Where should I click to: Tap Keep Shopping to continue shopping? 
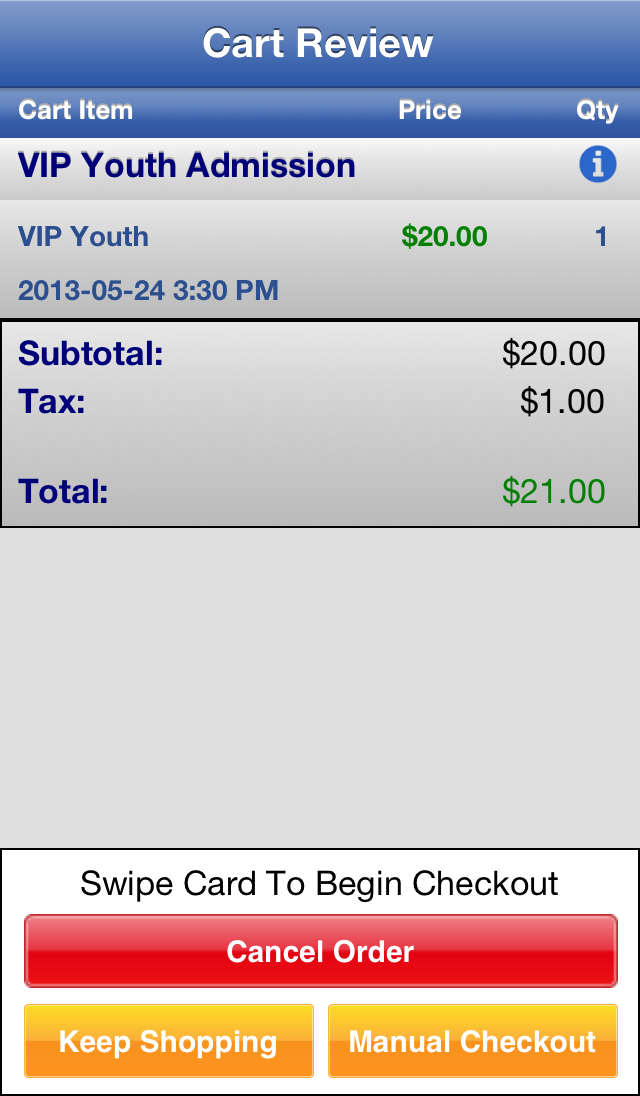(168, 1041)
